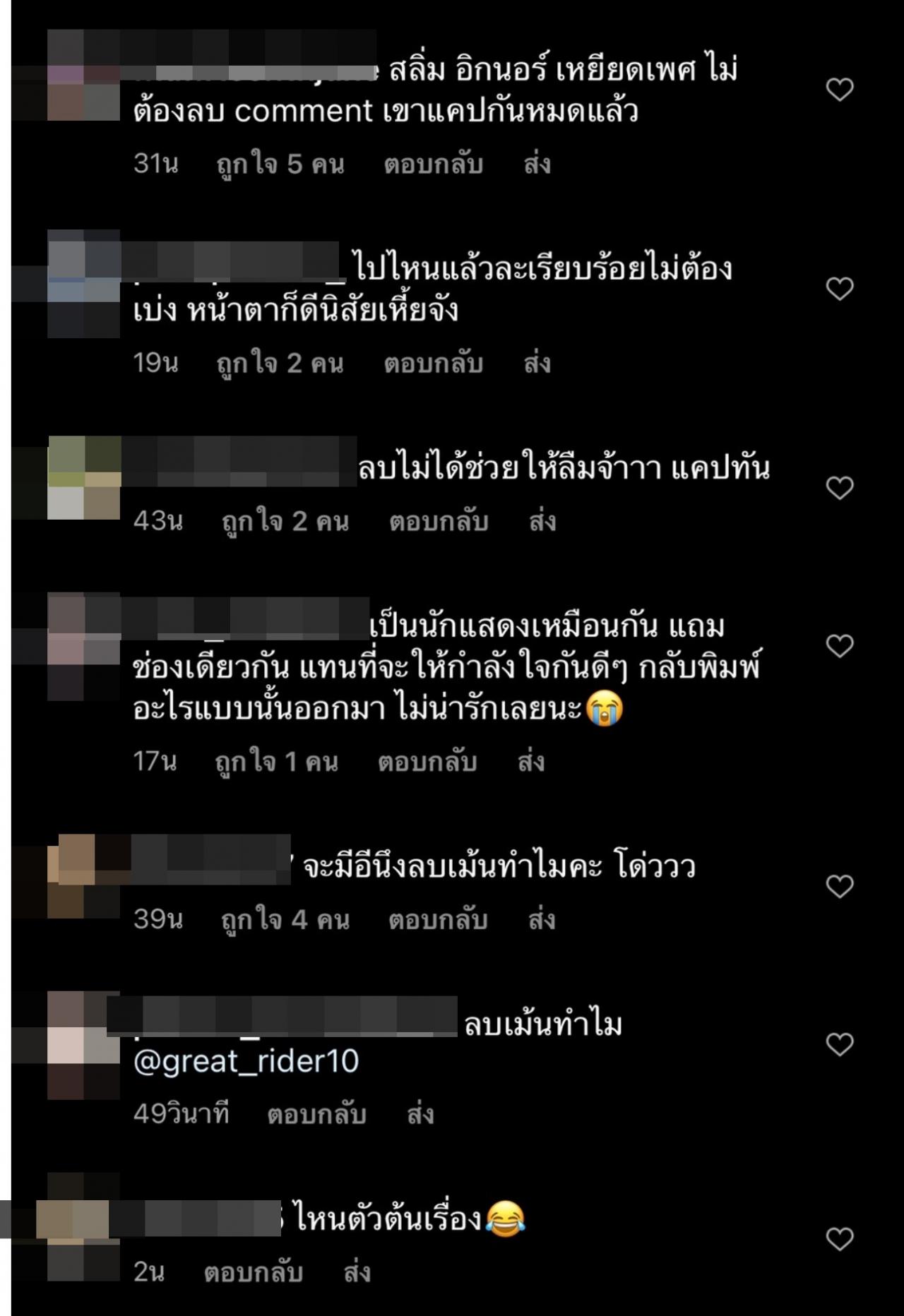Tap ส่ง under the 2น comment

coord(357,1273)
